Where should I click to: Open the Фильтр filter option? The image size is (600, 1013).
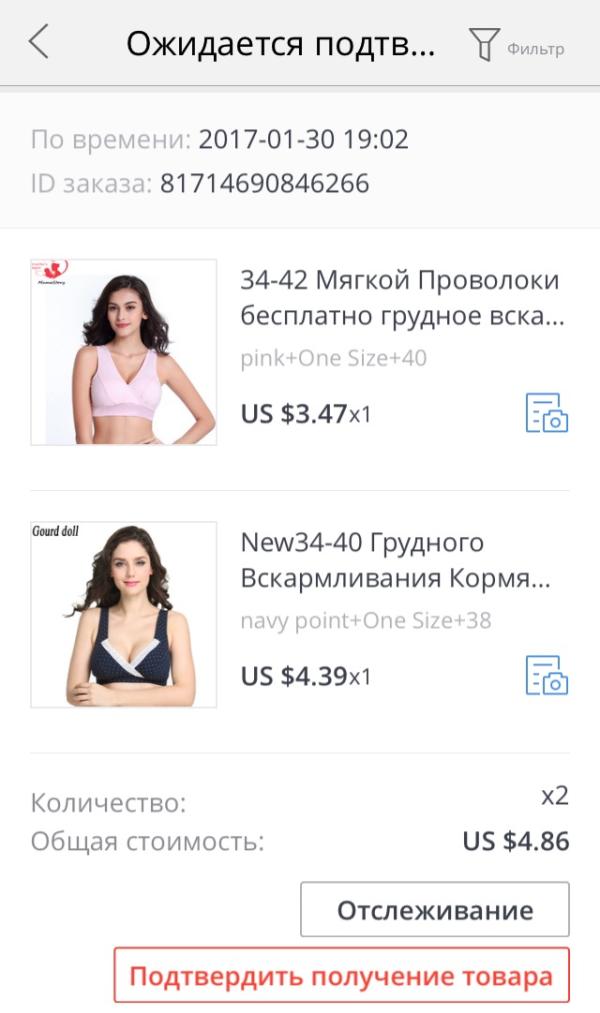pyautogui.click(x=516, y=46)
